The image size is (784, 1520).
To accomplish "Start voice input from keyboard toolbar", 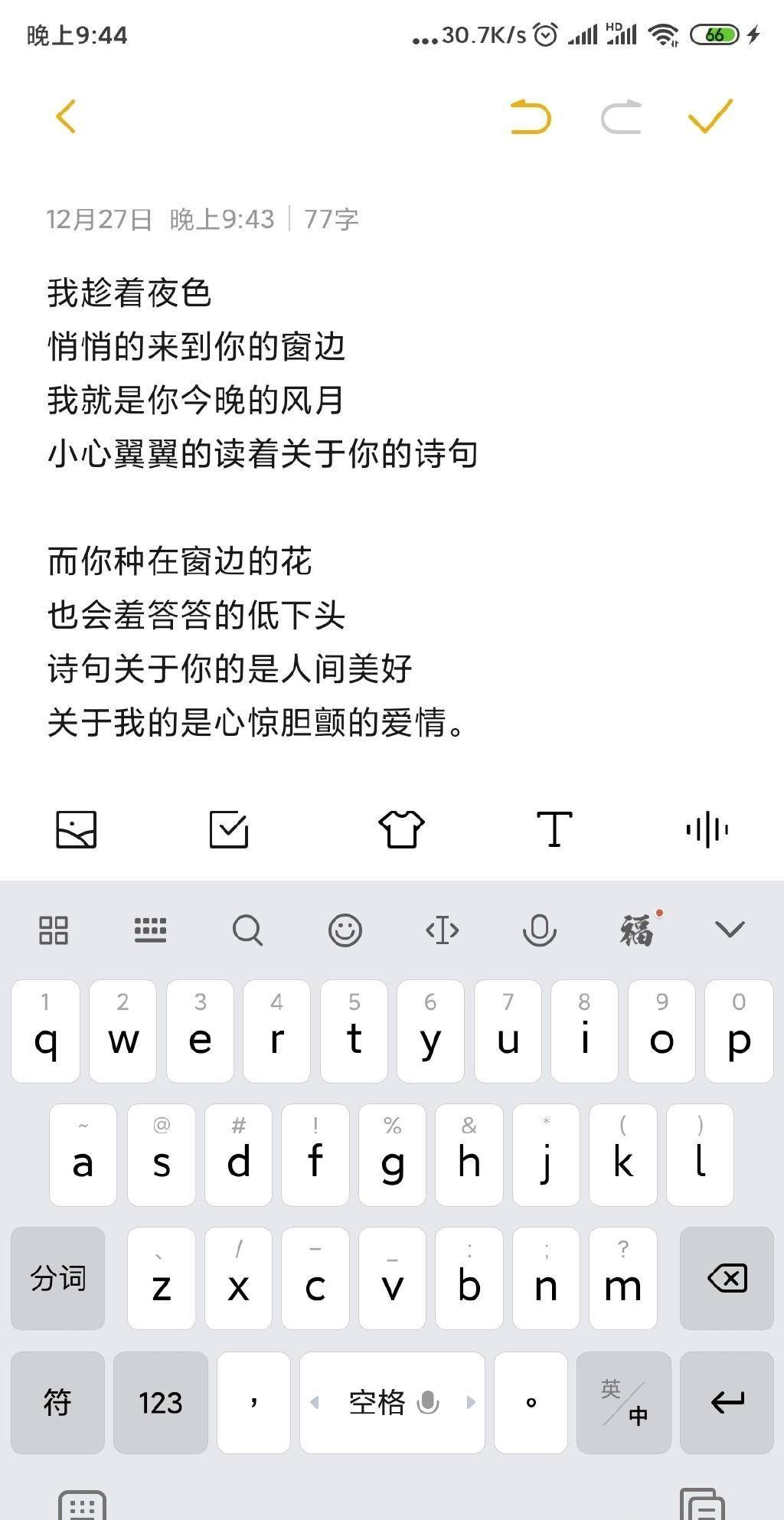I will (x=539, y=930).
